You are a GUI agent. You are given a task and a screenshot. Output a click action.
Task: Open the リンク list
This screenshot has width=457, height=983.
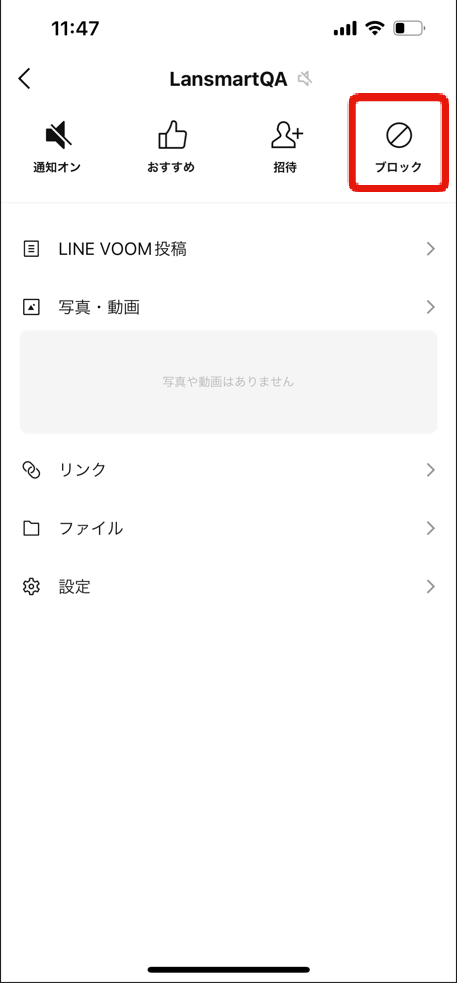point(228,470)
